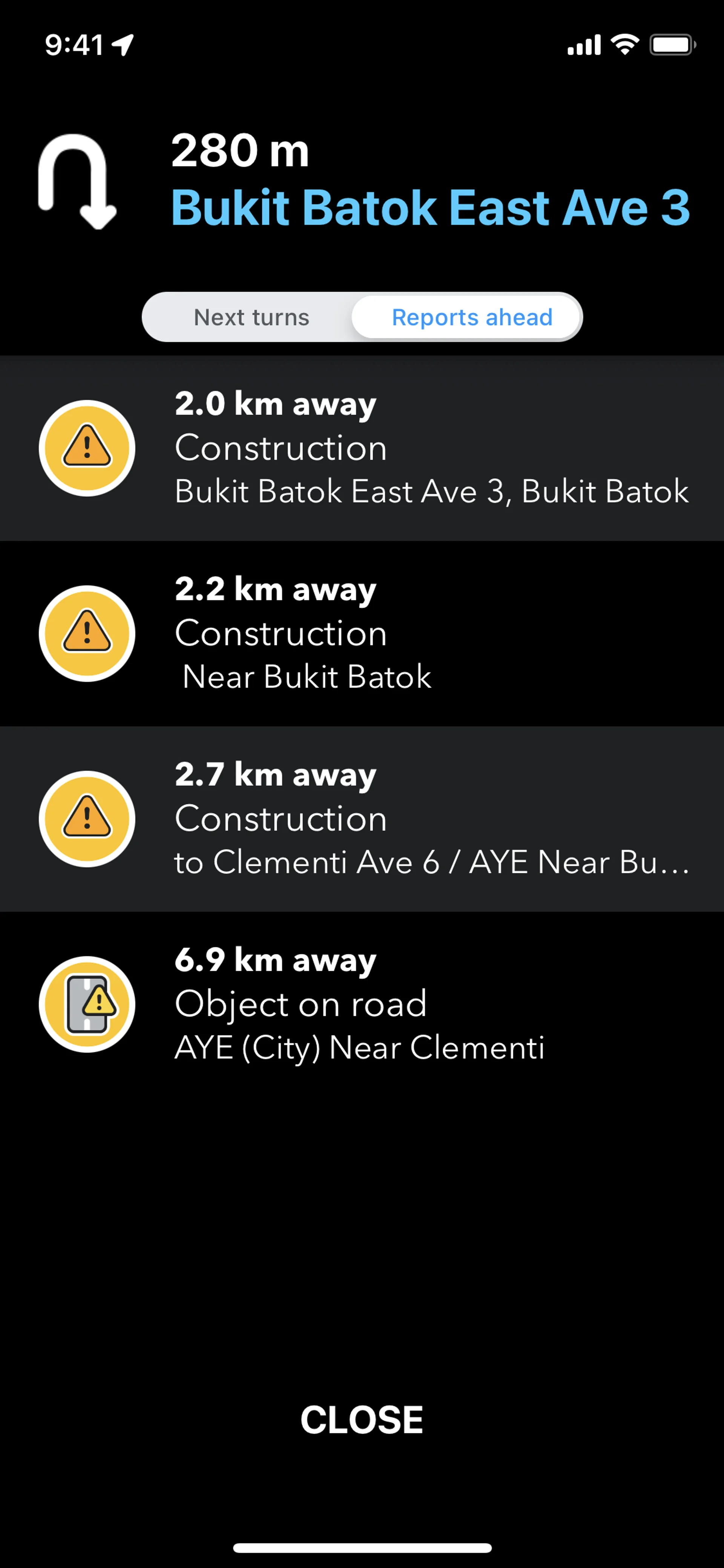Open the Object on road report
Screen dimensions: 724x1568
pyautogui.click(x=362, y=1004)
